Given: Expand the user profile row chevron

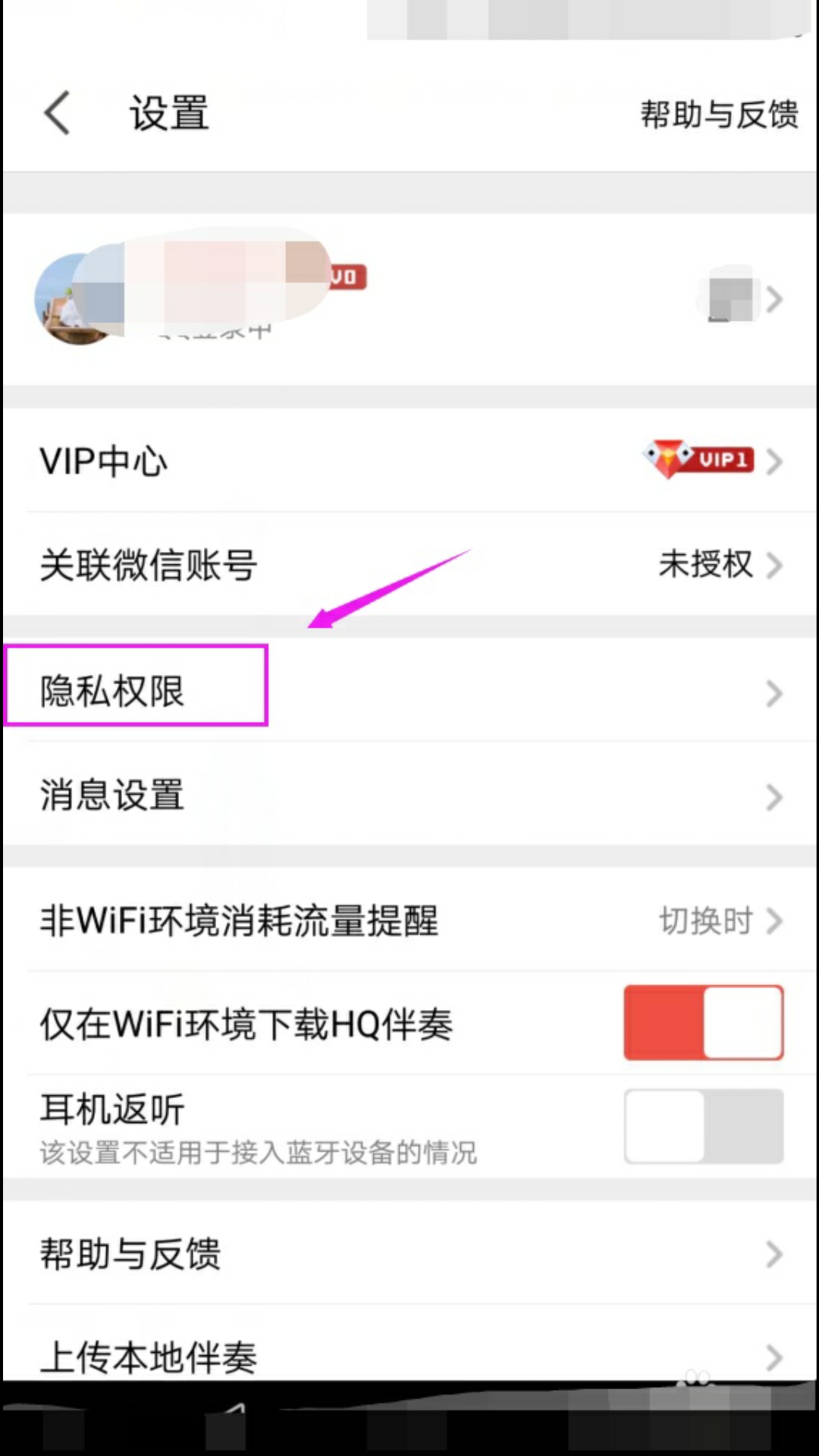Looking at the screenshot, I should [773, 297].
